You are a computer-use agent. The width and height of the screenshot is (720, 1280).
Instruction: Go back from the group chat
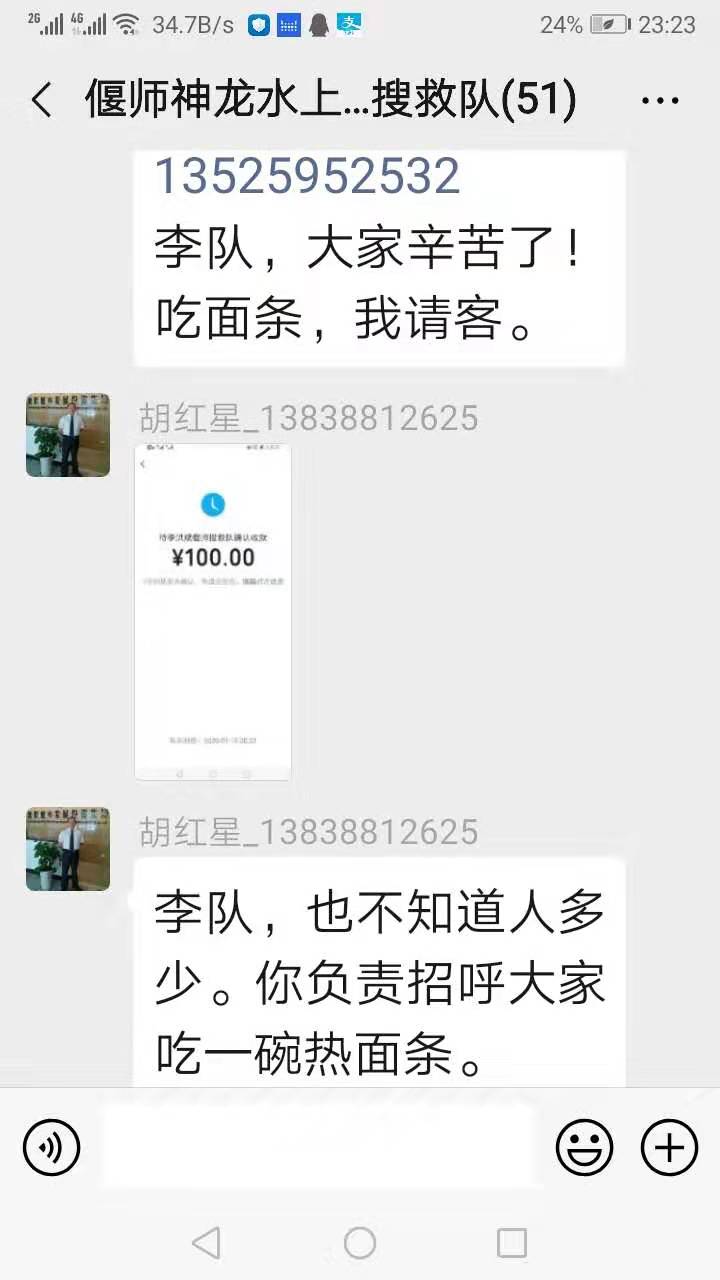point(42,100)
